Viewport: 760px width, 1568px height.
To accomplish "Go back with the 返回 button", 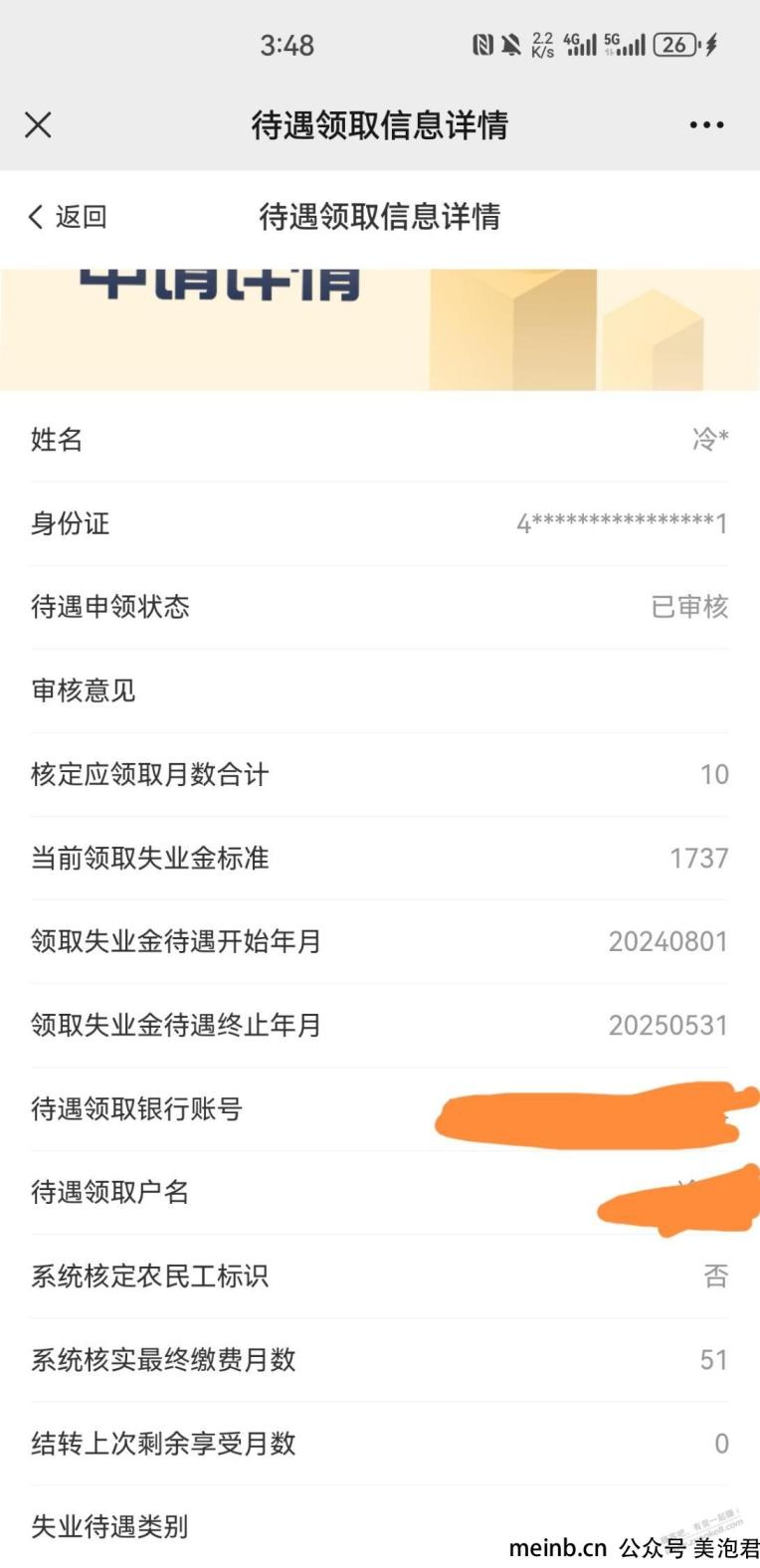I will coord(67,217).
